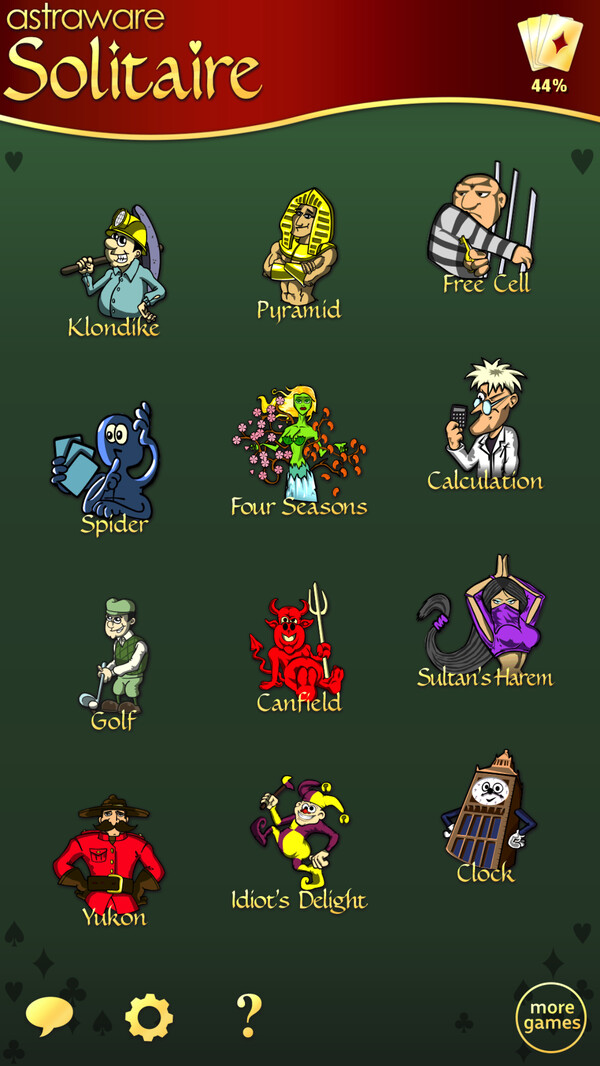This screenshot has width=600, height=1066.
Task: Play Idiot's Delight solitaire
Action: pyautogui.click(x=298, y=840)
